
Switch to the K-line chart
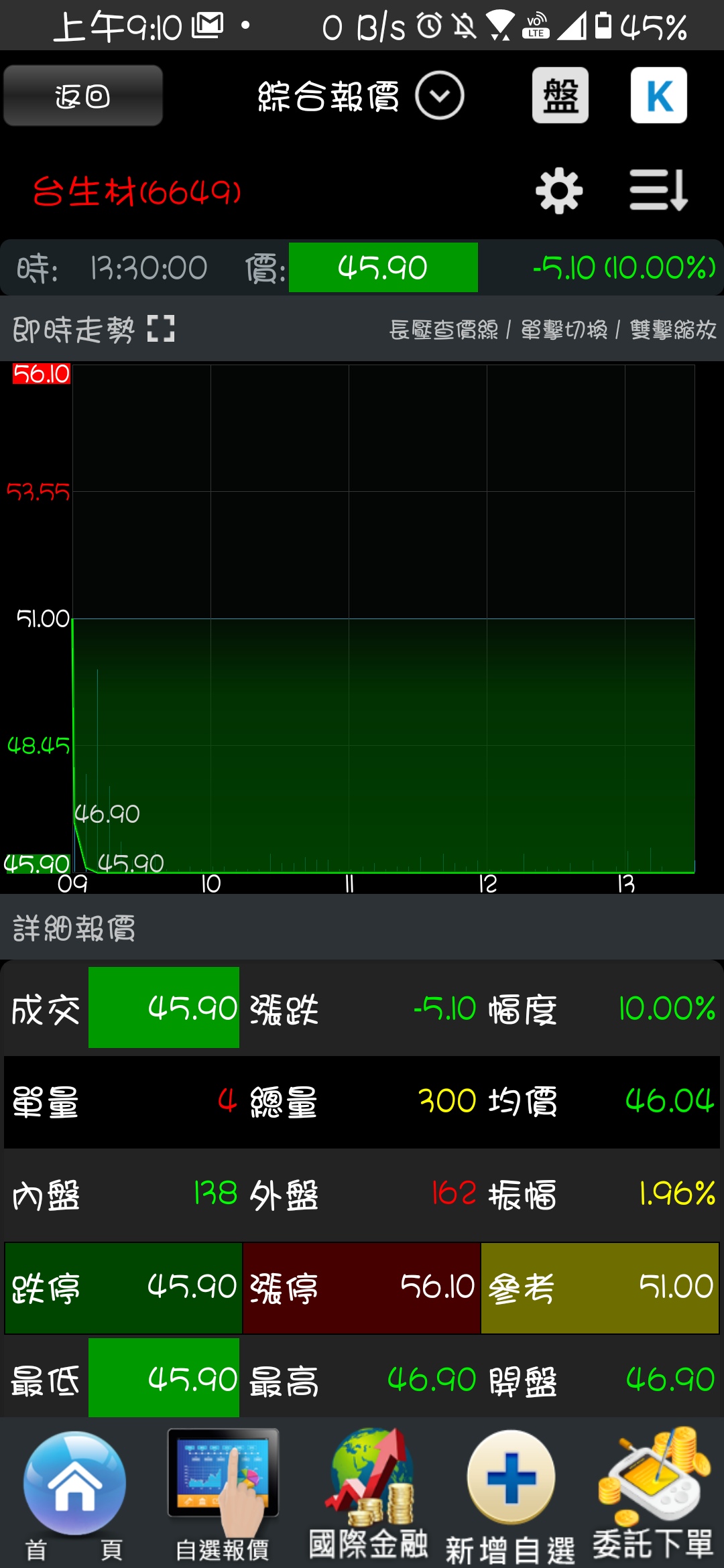658,96
